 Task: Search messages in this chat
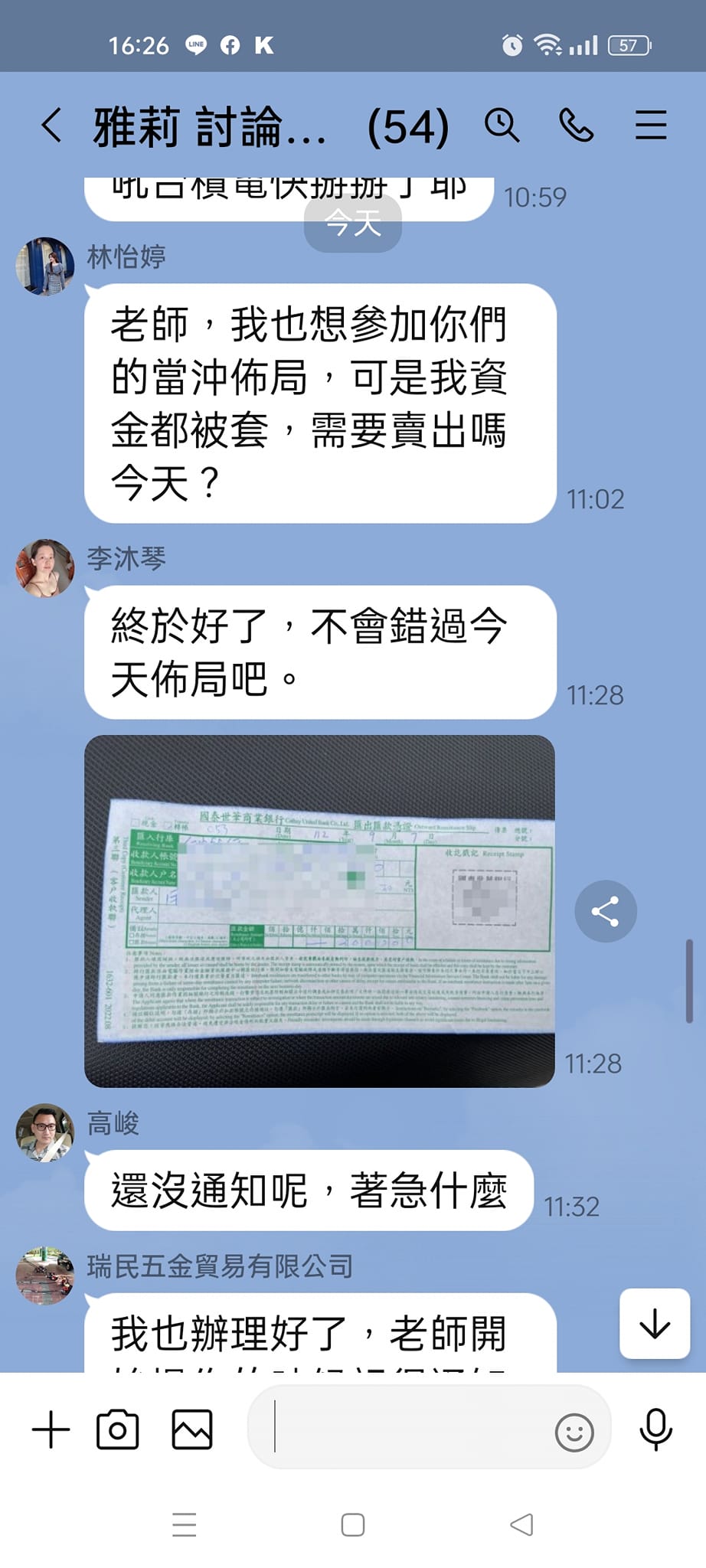(502, 125)
